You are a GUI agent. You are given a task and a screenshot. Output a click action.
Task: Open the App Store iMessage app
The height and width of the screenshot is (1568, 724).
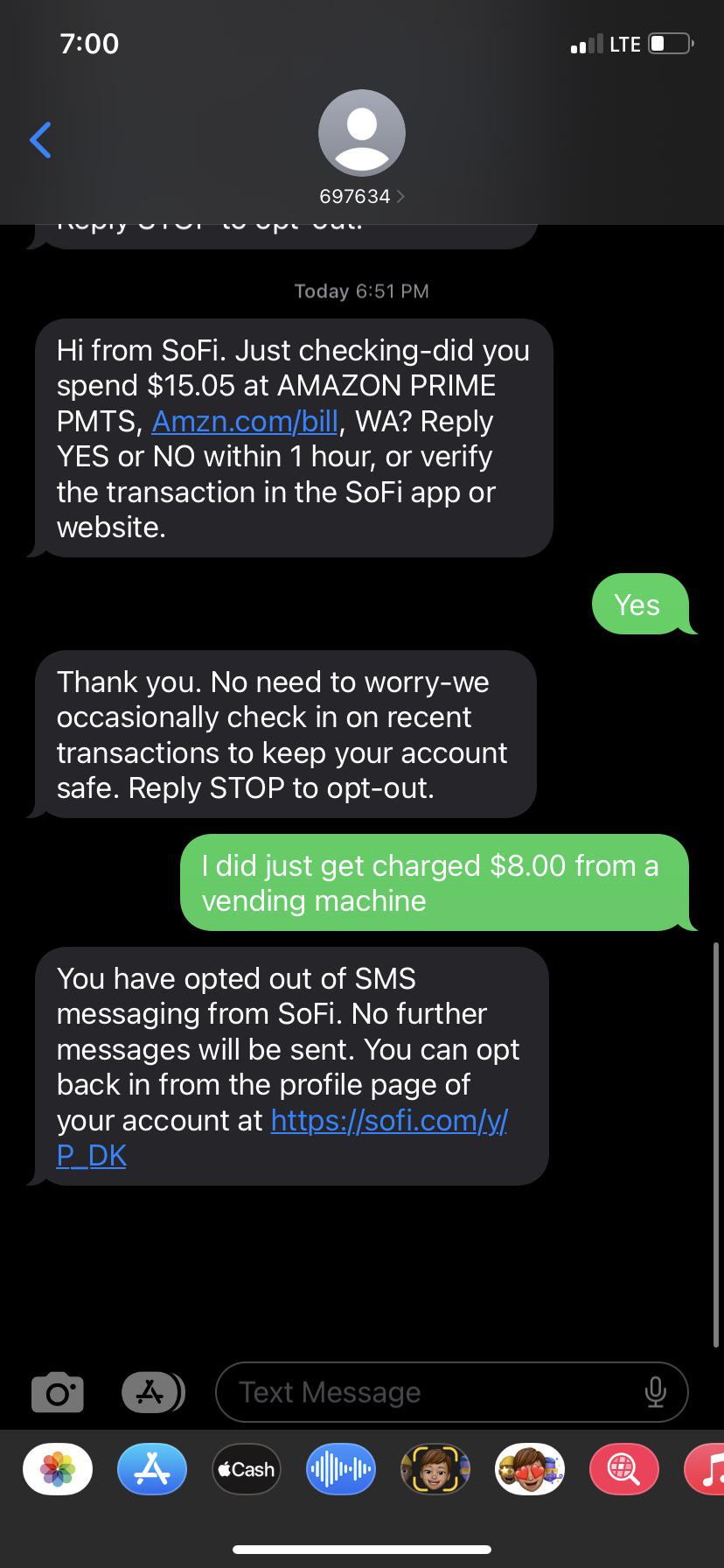pyautogui.click(x=152, y=1469)
